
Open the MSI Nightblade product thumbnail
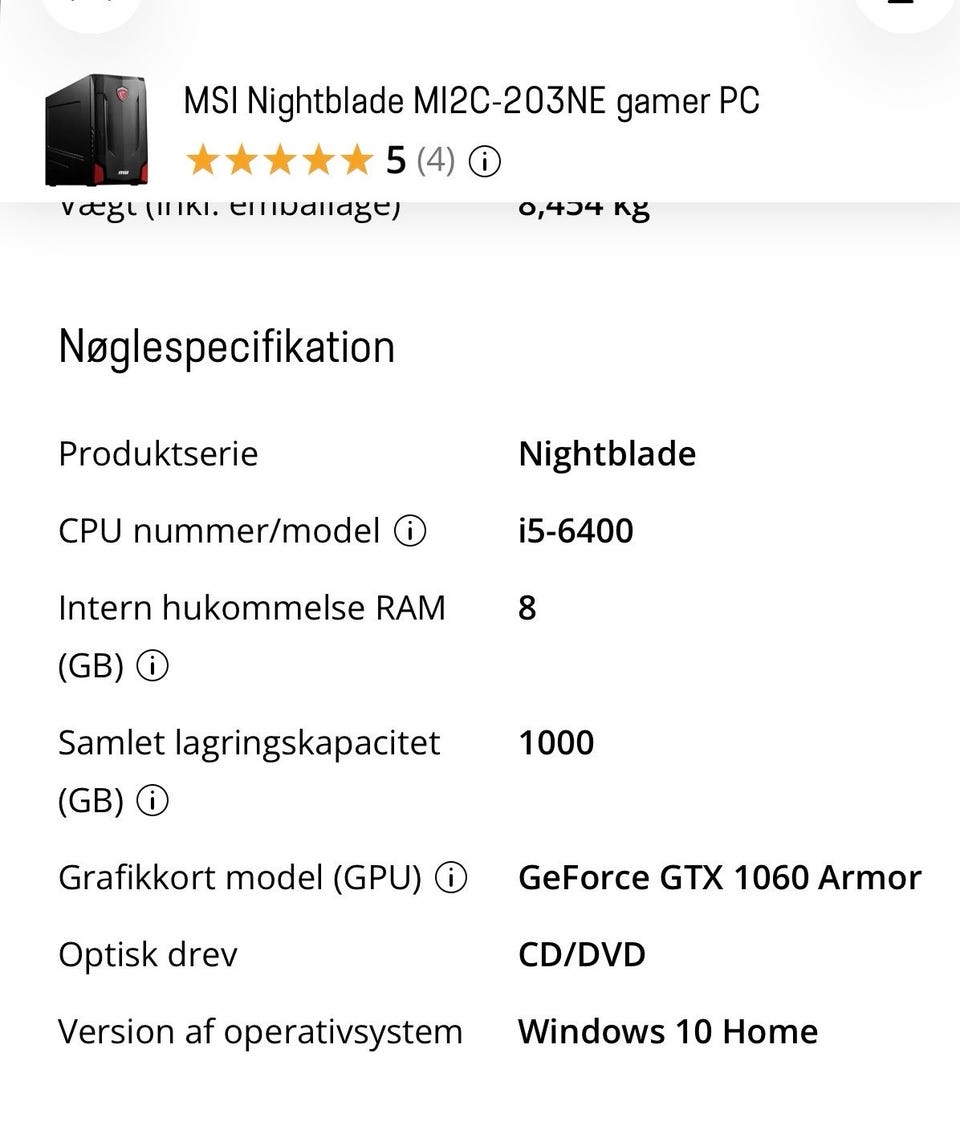(97, 132)
